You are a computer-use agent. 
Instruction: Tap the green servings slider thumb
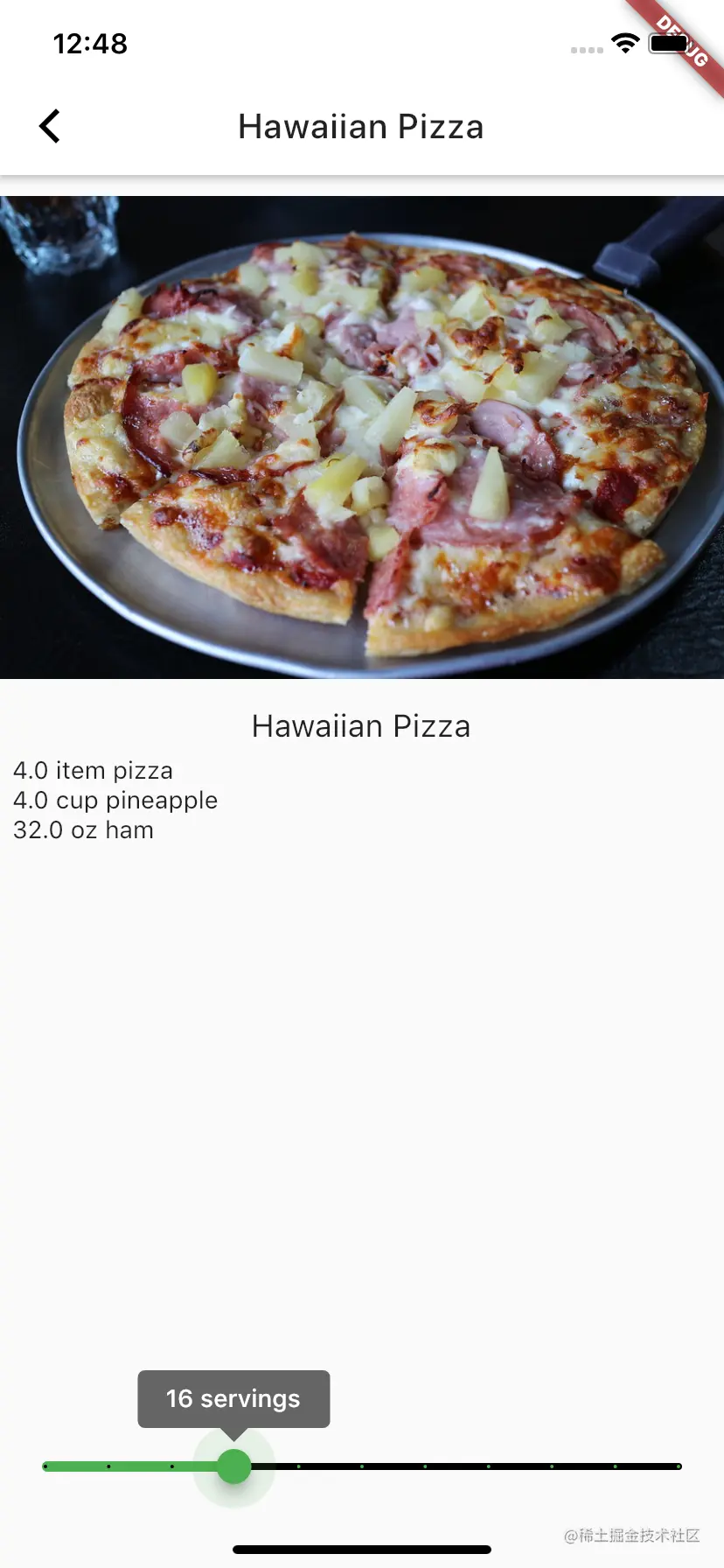tap(233, 1466)
